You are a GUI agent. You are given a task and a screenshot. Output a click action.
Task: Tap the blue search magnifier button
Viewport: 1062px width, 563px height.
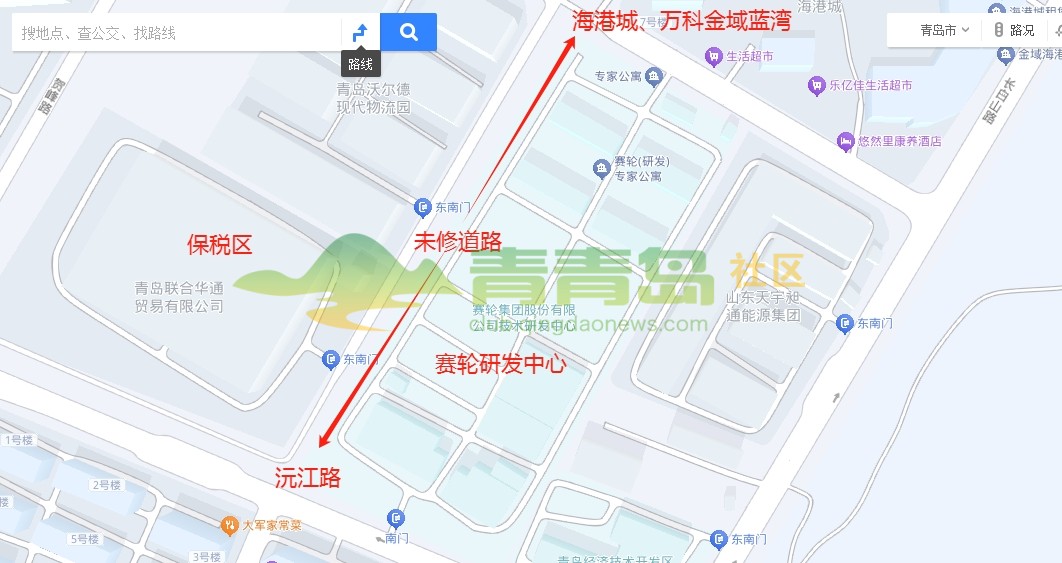tap(409, 32)
